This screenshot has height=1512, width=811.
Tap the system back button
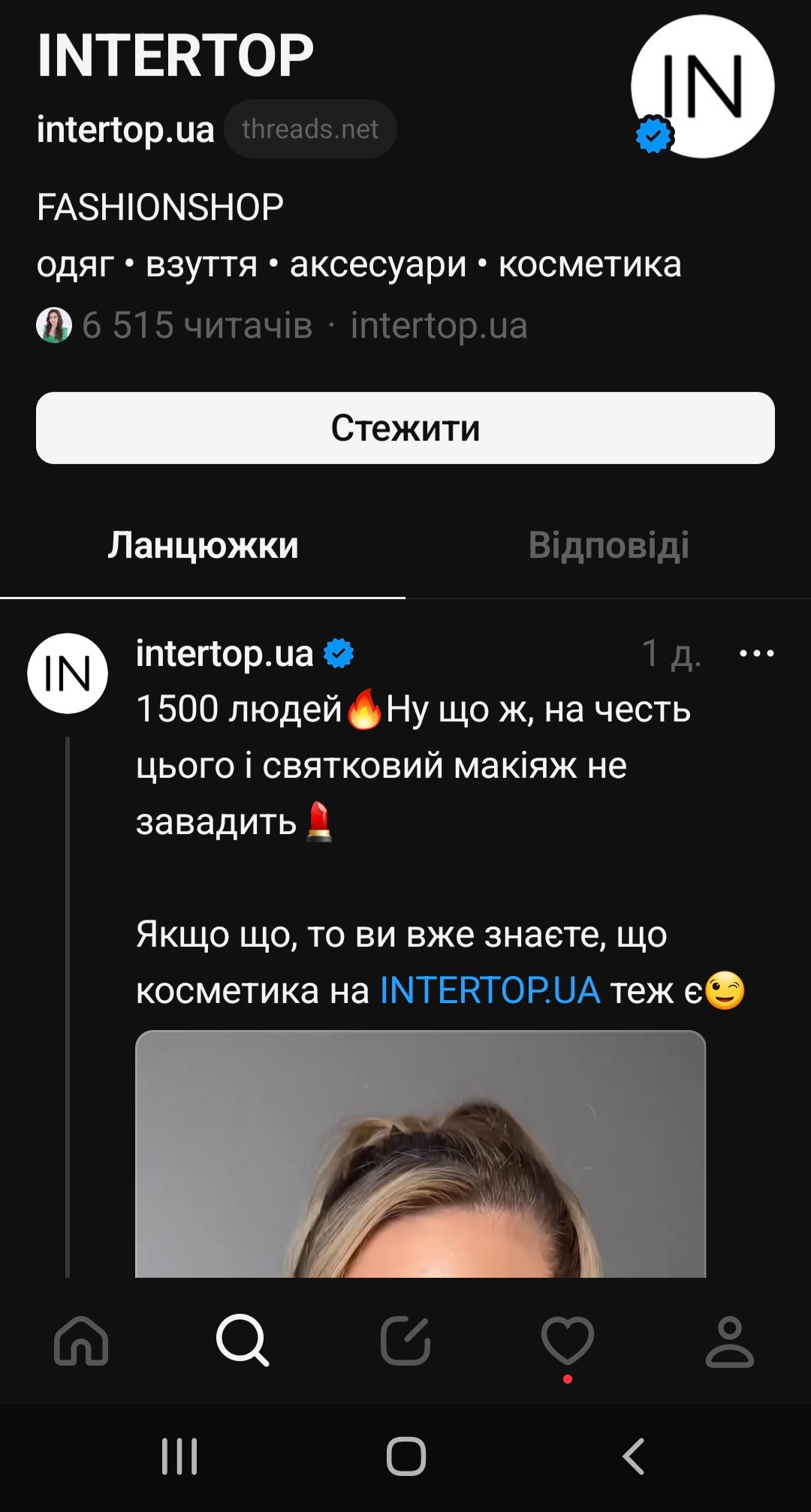633,1456
